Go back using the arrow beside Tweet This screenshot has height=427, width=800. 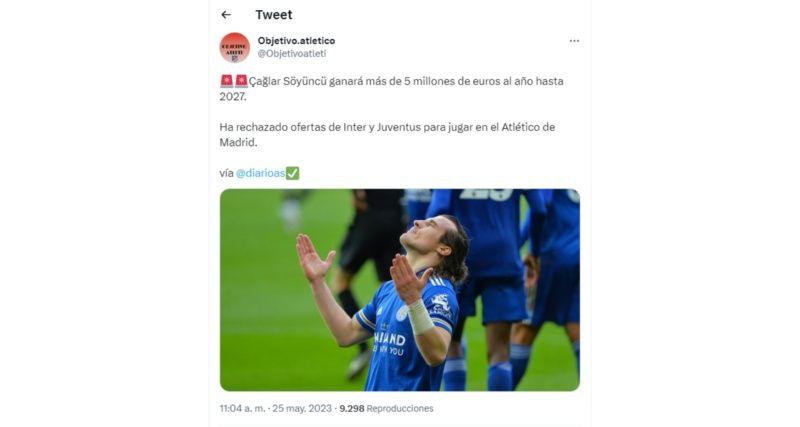coord(226,15)
